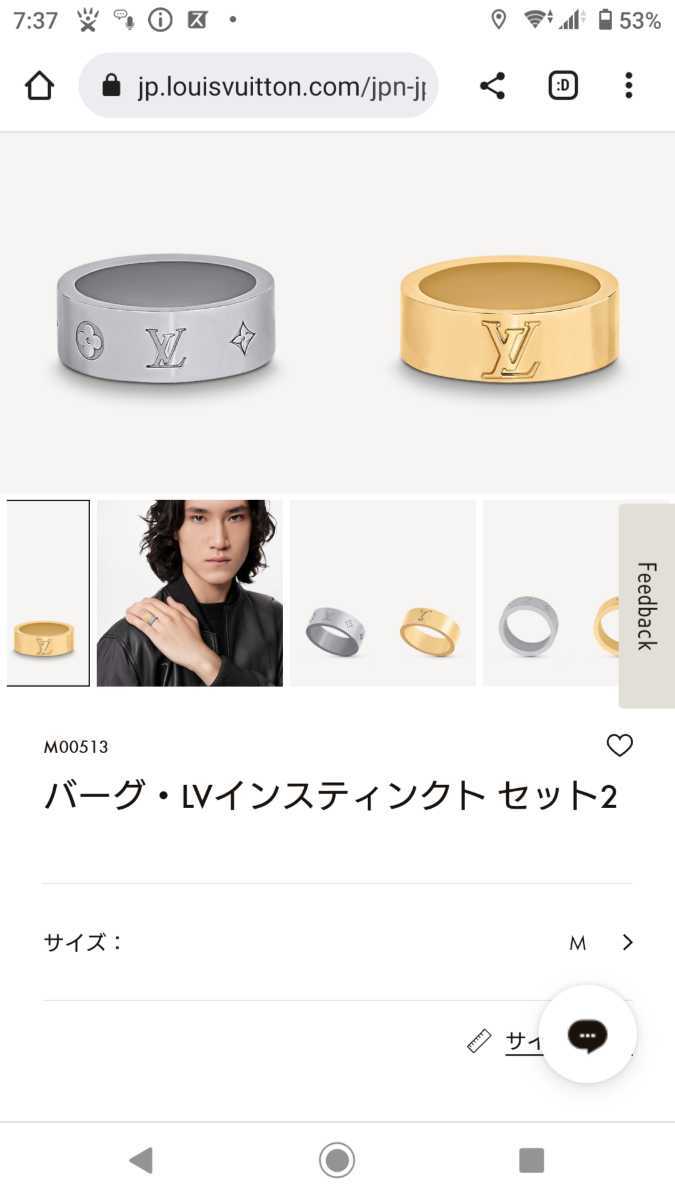Viewport: 675px width, 1200px height.
Task: Open the size guide link
Action: [x=520, y=1042]
